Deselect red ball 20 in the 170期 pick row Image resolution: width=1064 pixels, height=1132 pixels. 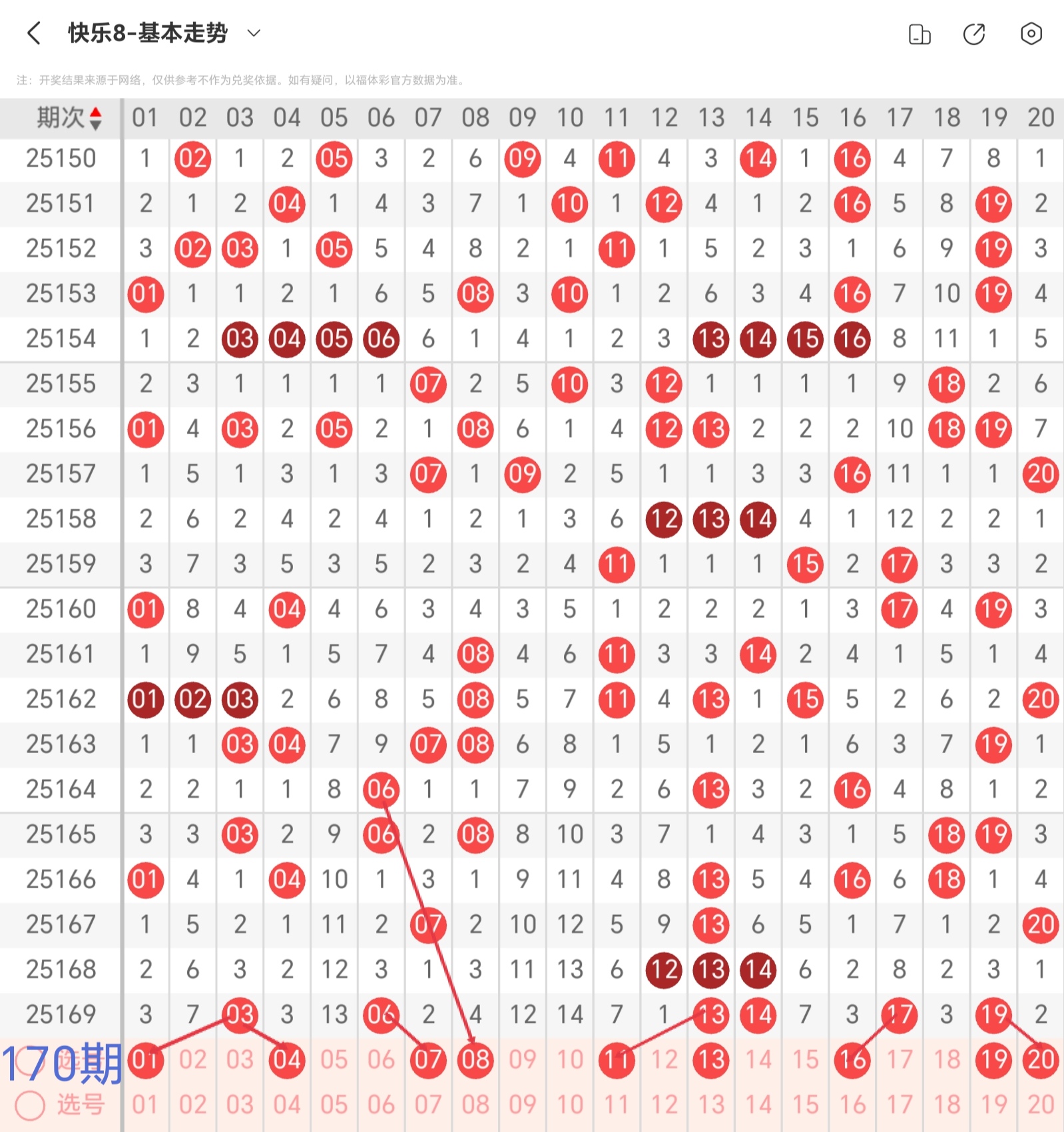1041,1059
